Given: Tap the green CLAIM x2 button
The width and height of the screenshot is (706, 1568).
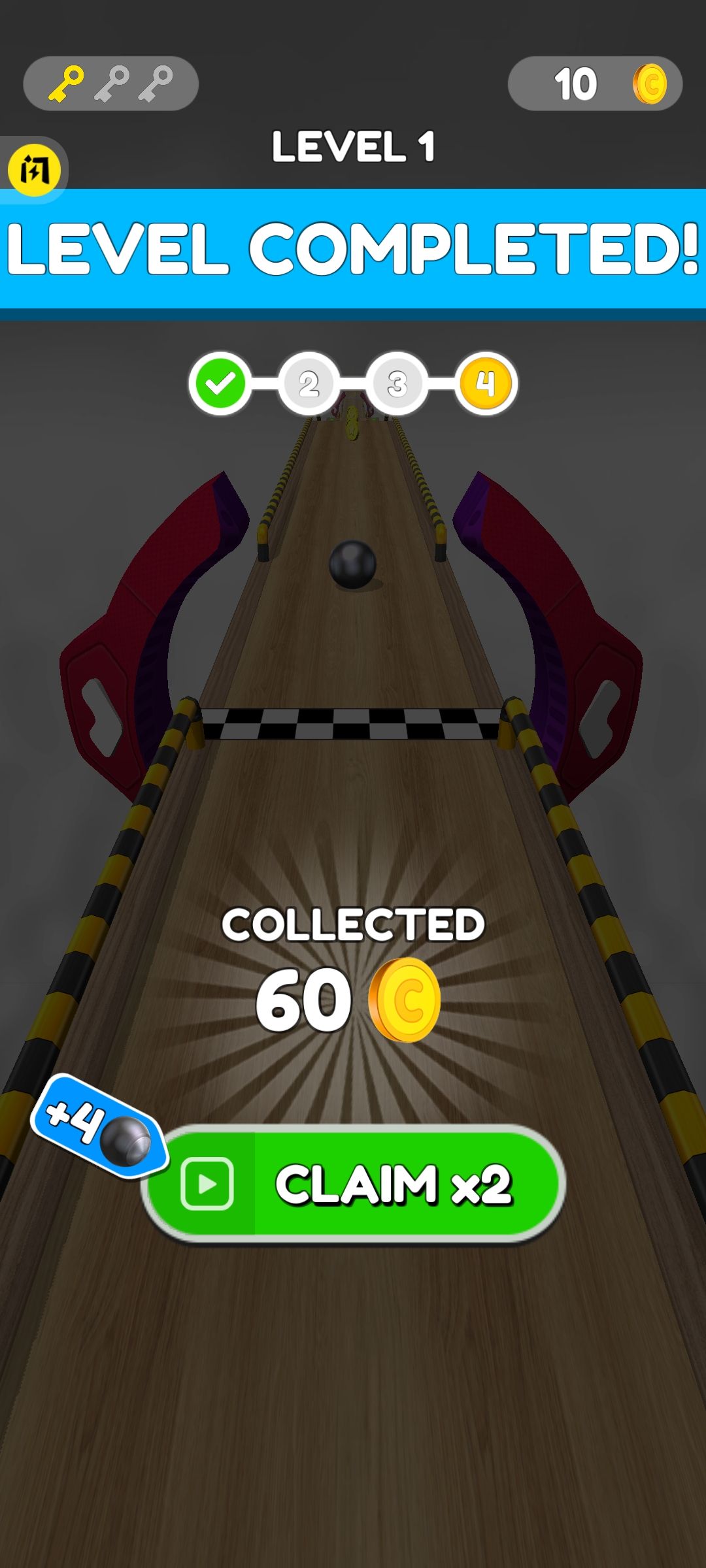Looking at the screenshot, I should click(353, 1184).
